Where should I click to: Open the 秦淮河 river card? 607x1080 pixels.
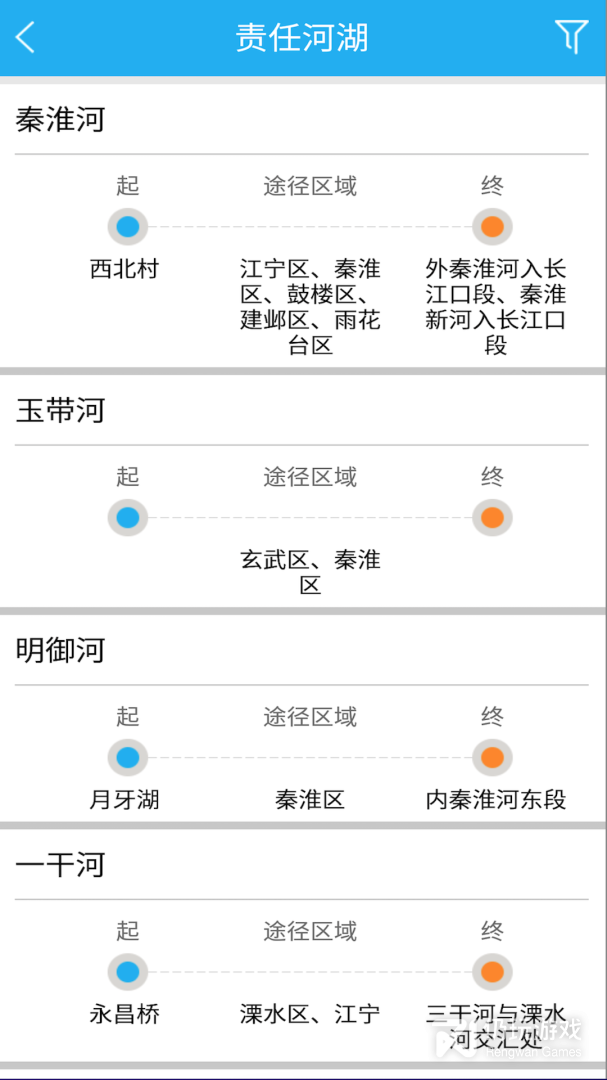tap(303, 226)
